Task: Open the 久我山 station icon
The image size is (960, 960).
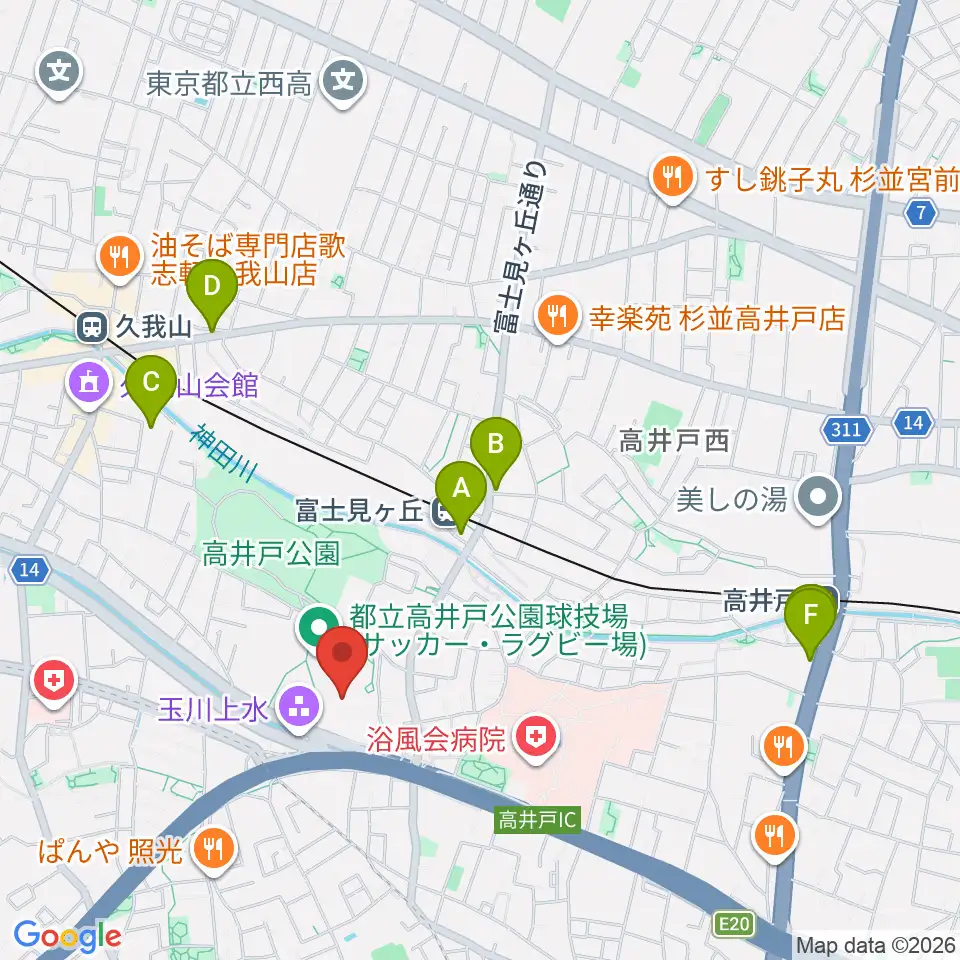Action: pyautogui.click(x=92, y=326)
